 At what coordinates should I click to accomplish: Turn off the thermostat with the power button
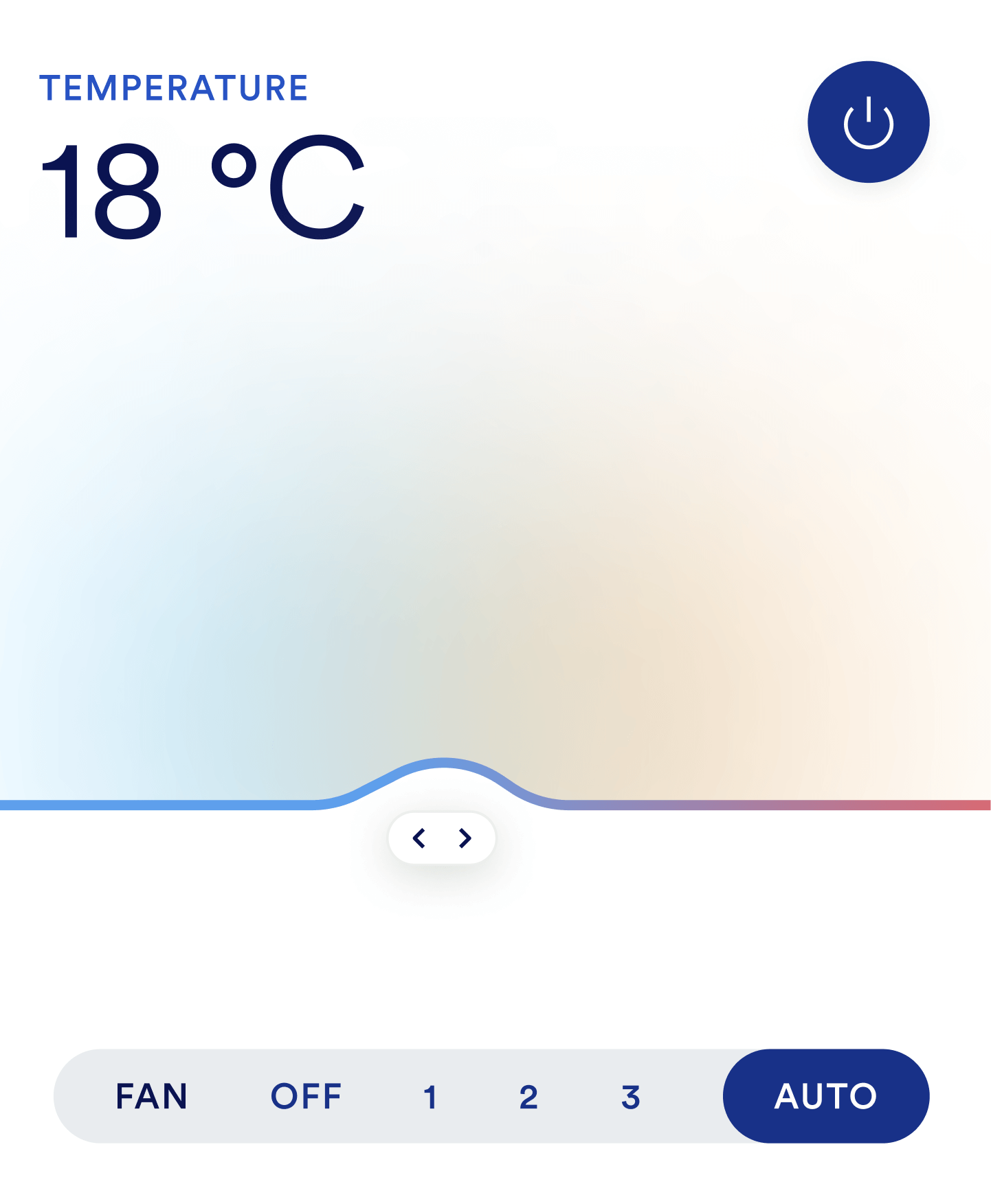tap(868, 122)
